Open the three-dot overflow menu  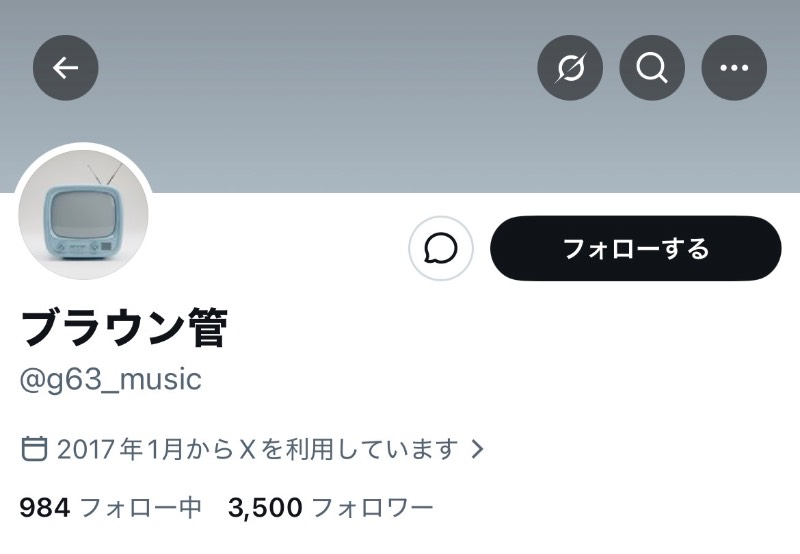coord(734,68)
